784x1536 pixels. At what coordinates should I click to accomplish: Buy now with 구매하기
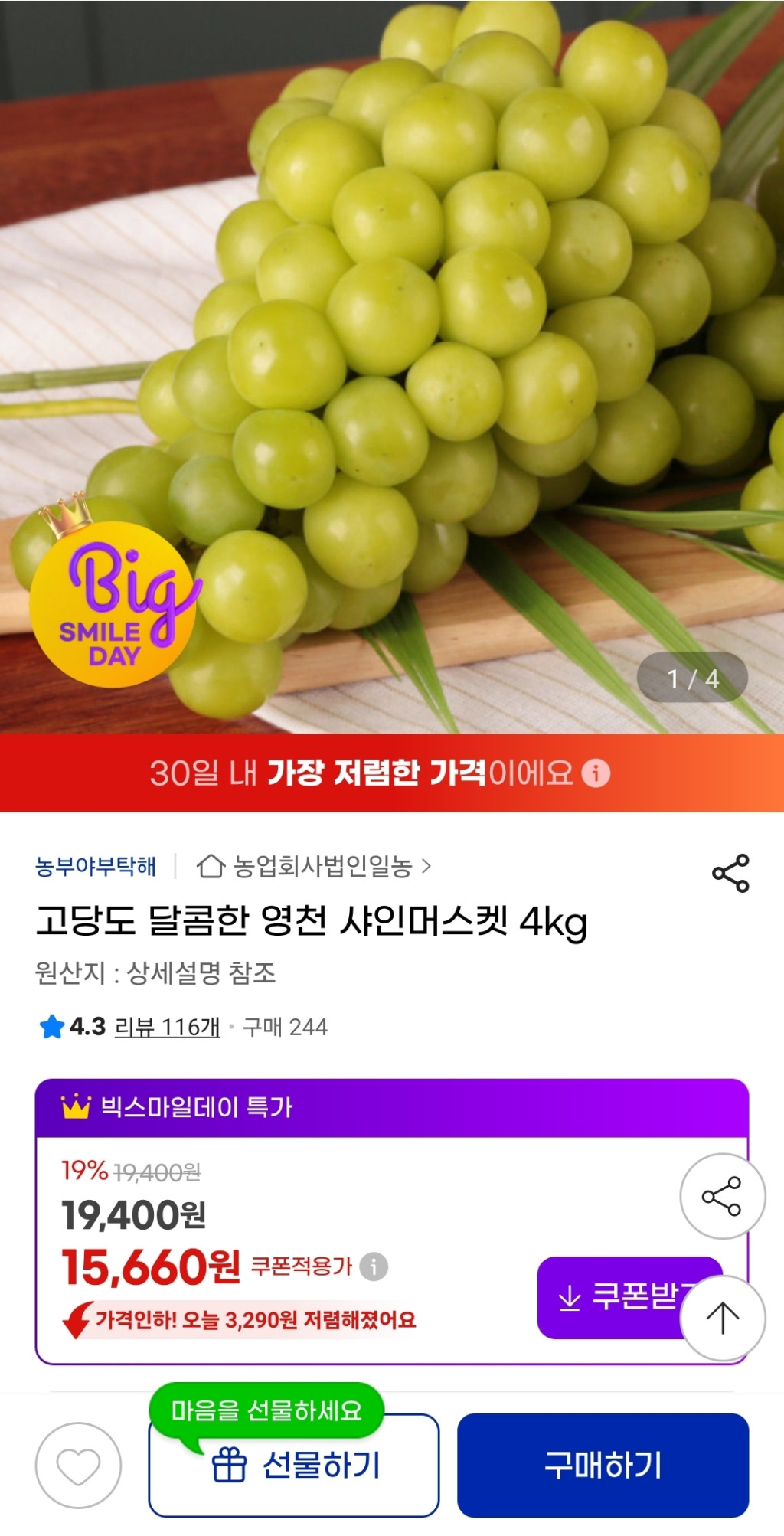pos(603,1466)
